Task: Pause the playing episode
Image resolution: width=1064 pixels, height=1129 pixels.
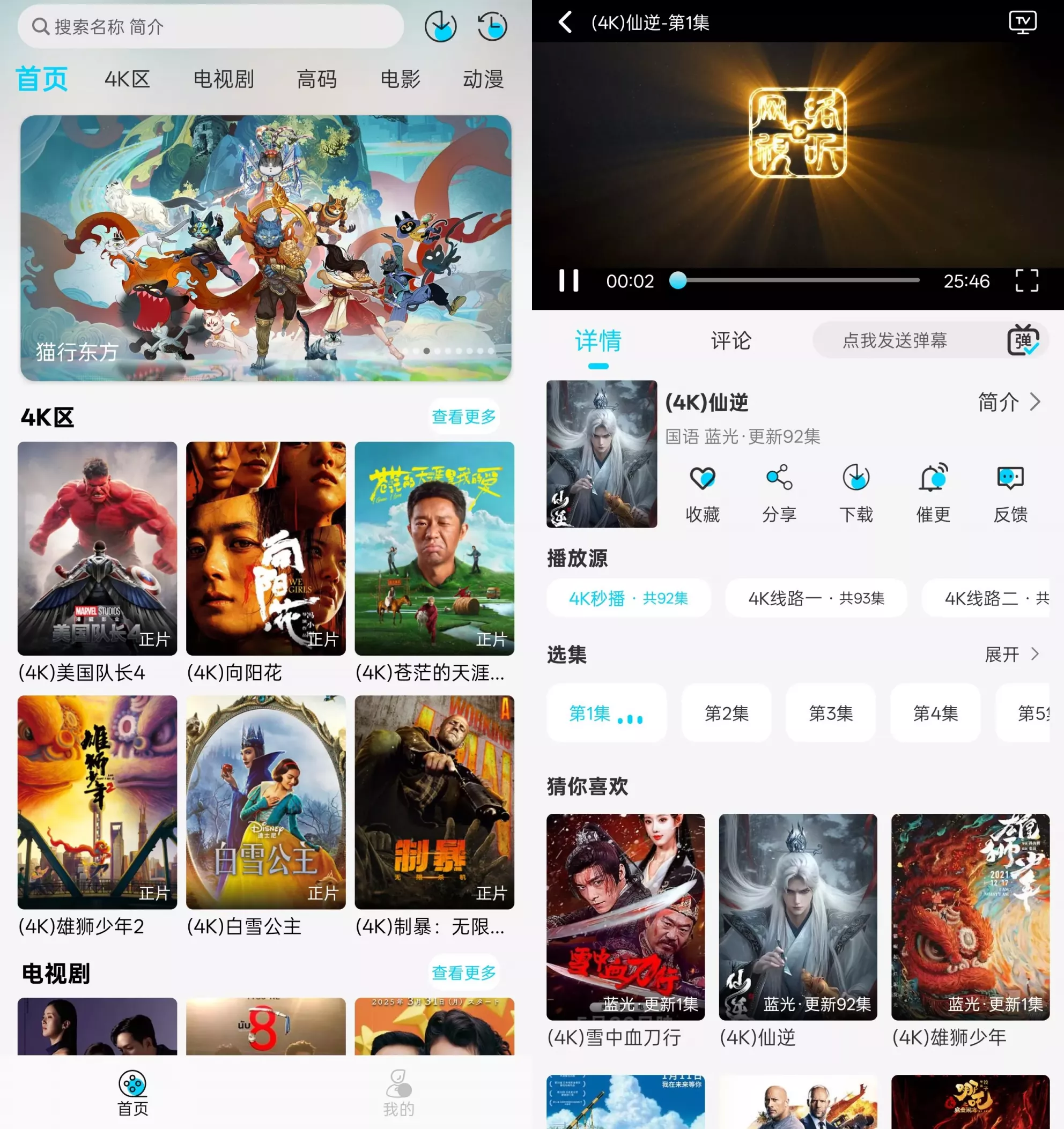Action: (x=568, y=280)
